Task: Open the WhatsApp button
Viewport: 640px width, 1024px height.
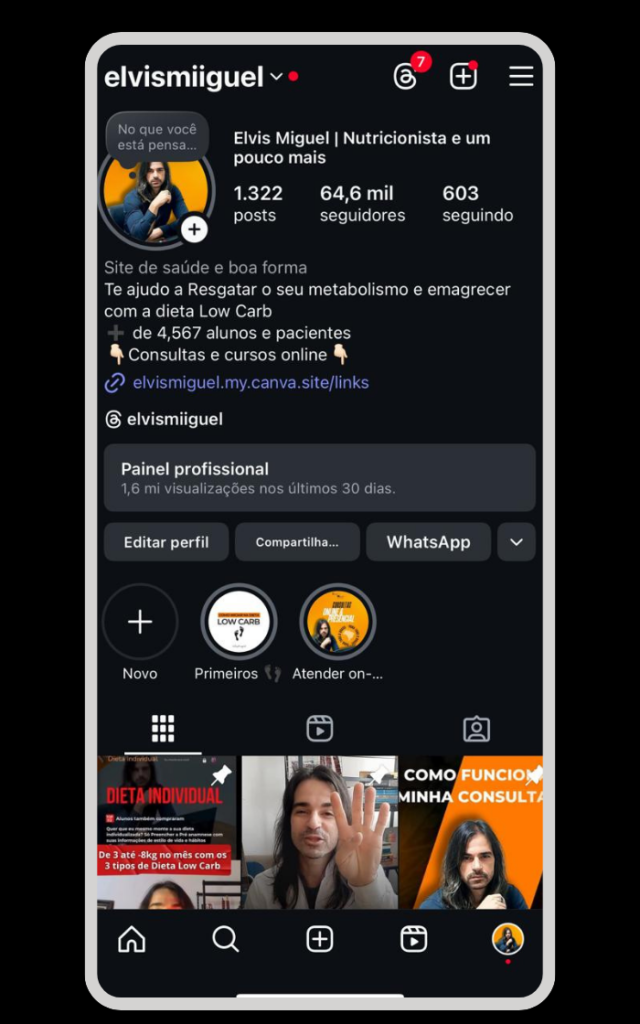Action: click(x=428, y=542)
